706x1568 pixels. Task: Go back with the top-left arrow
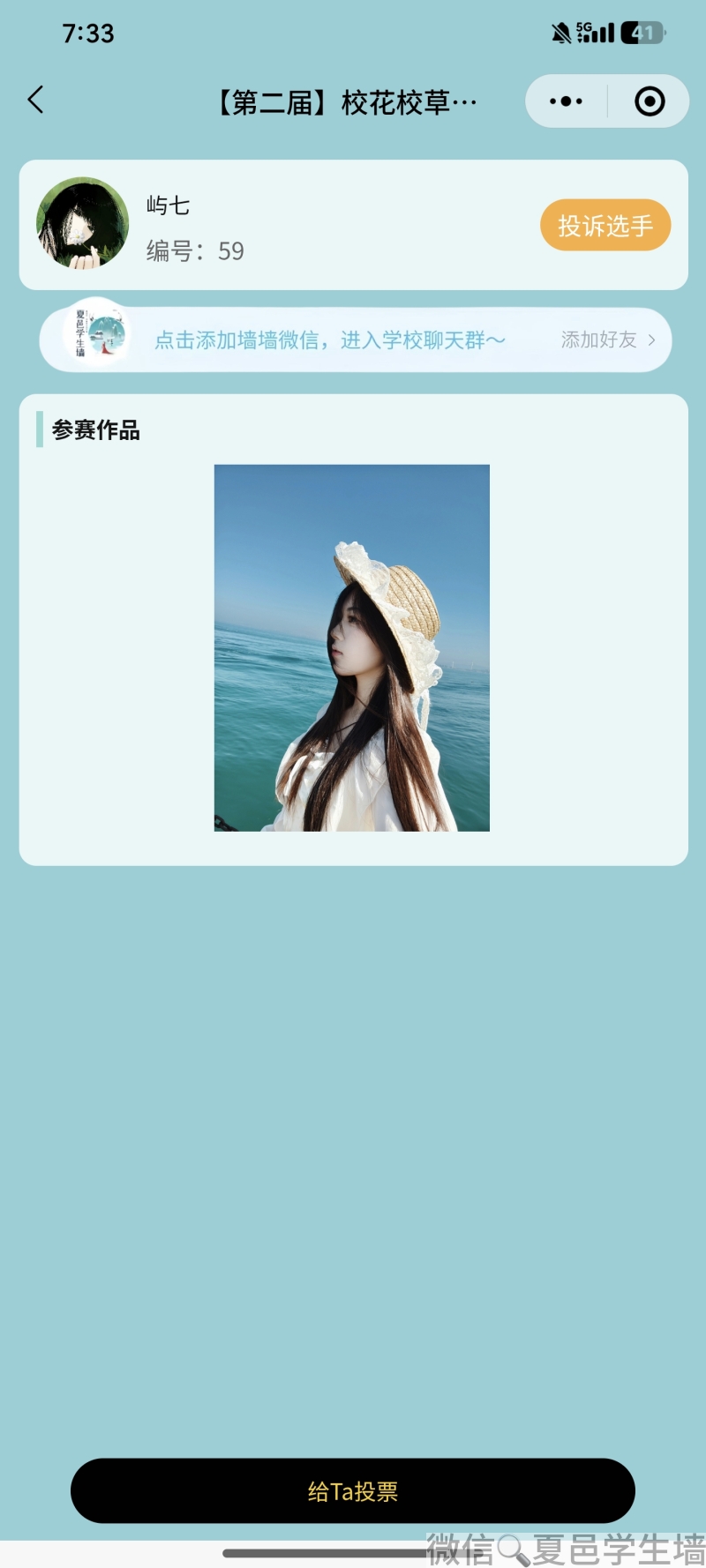click(x=35, y=100)
